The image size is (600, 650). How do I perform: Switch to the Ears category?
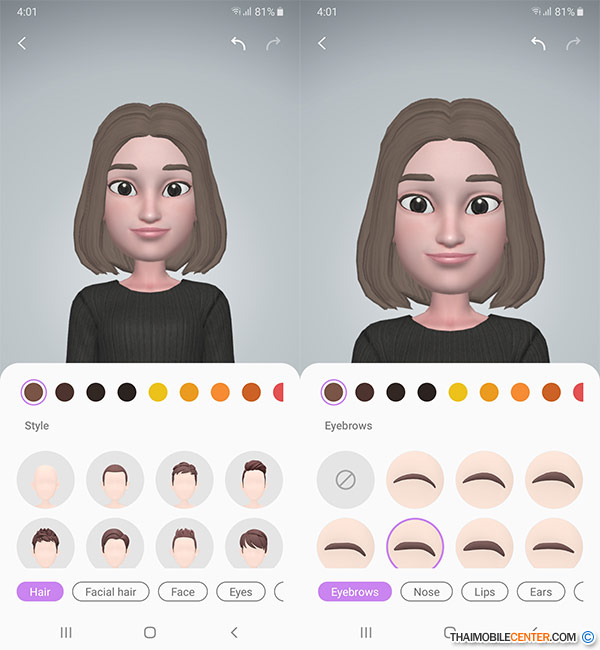[541, 592]
